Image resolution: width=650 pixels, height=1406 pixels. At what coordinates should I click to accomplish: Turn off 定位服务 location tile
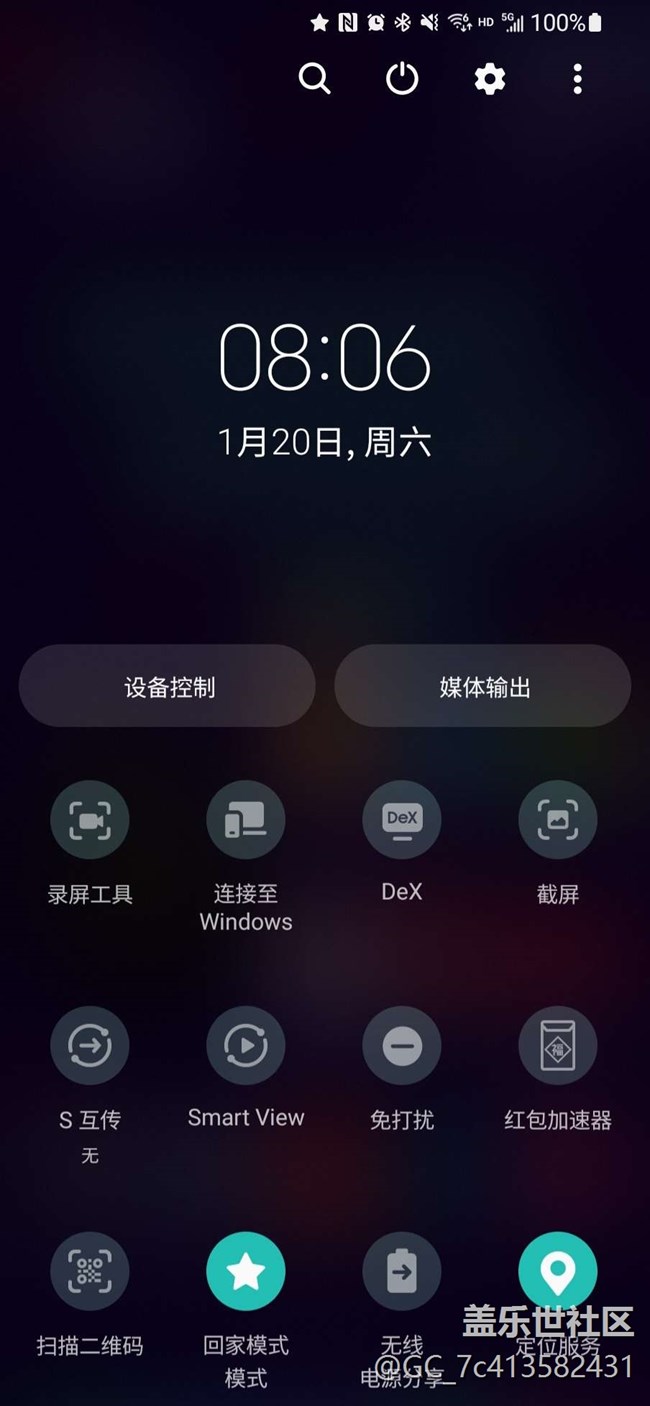click(558, 1272)
